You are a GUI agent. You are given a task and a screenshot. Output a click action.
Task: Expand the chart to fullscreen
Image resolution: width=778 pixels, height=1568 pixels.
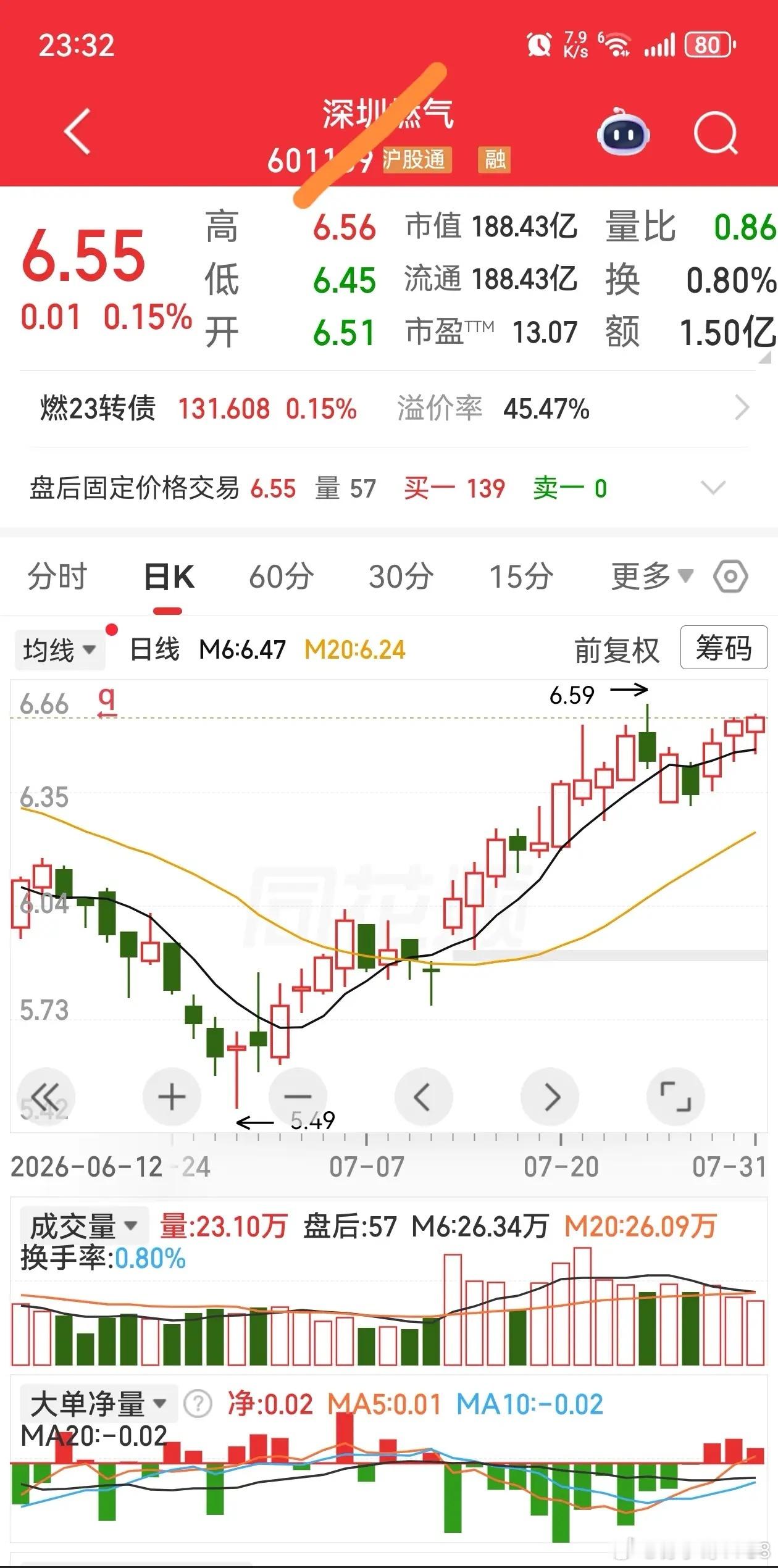(x=676, y=1097)
